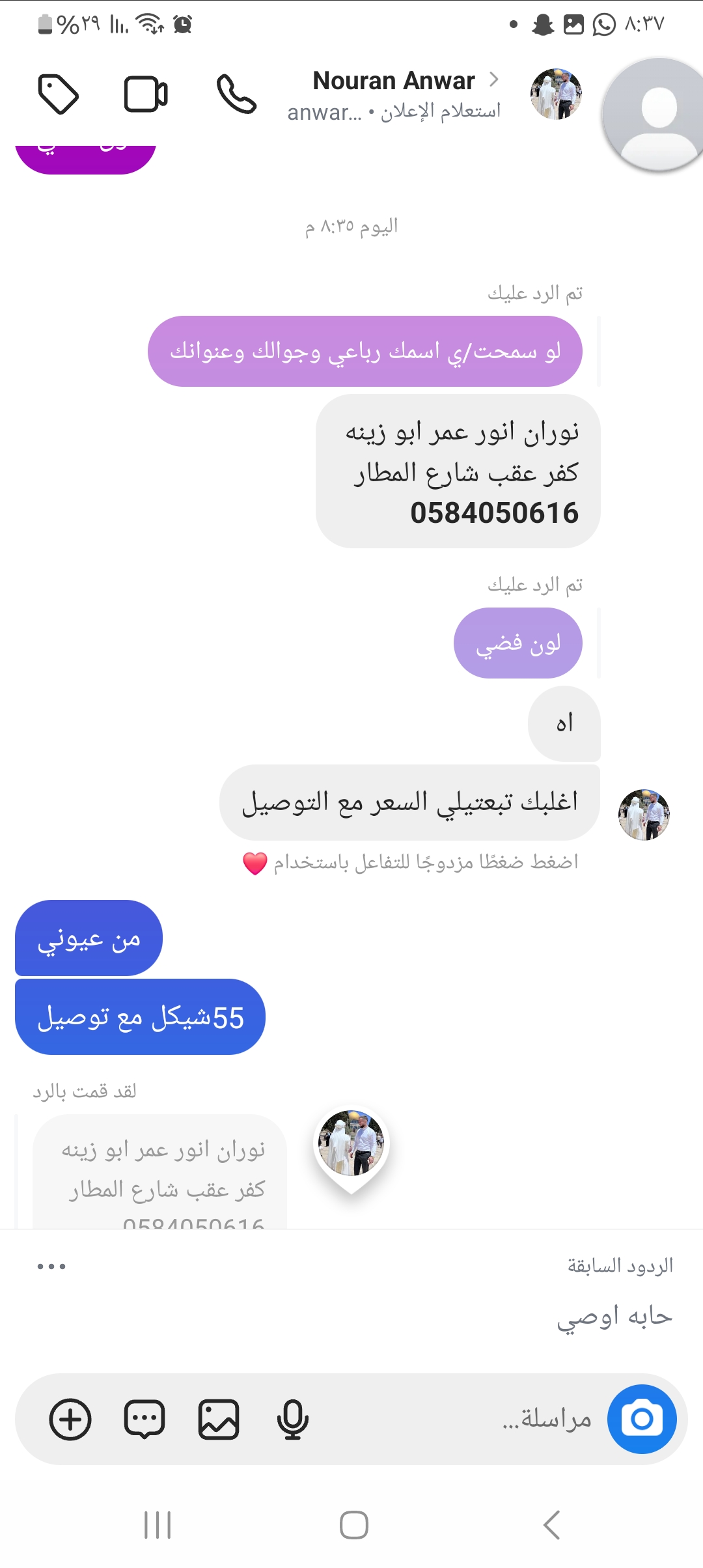
Task: Go back with system navigation arrow
Action: click(551, 1525)
